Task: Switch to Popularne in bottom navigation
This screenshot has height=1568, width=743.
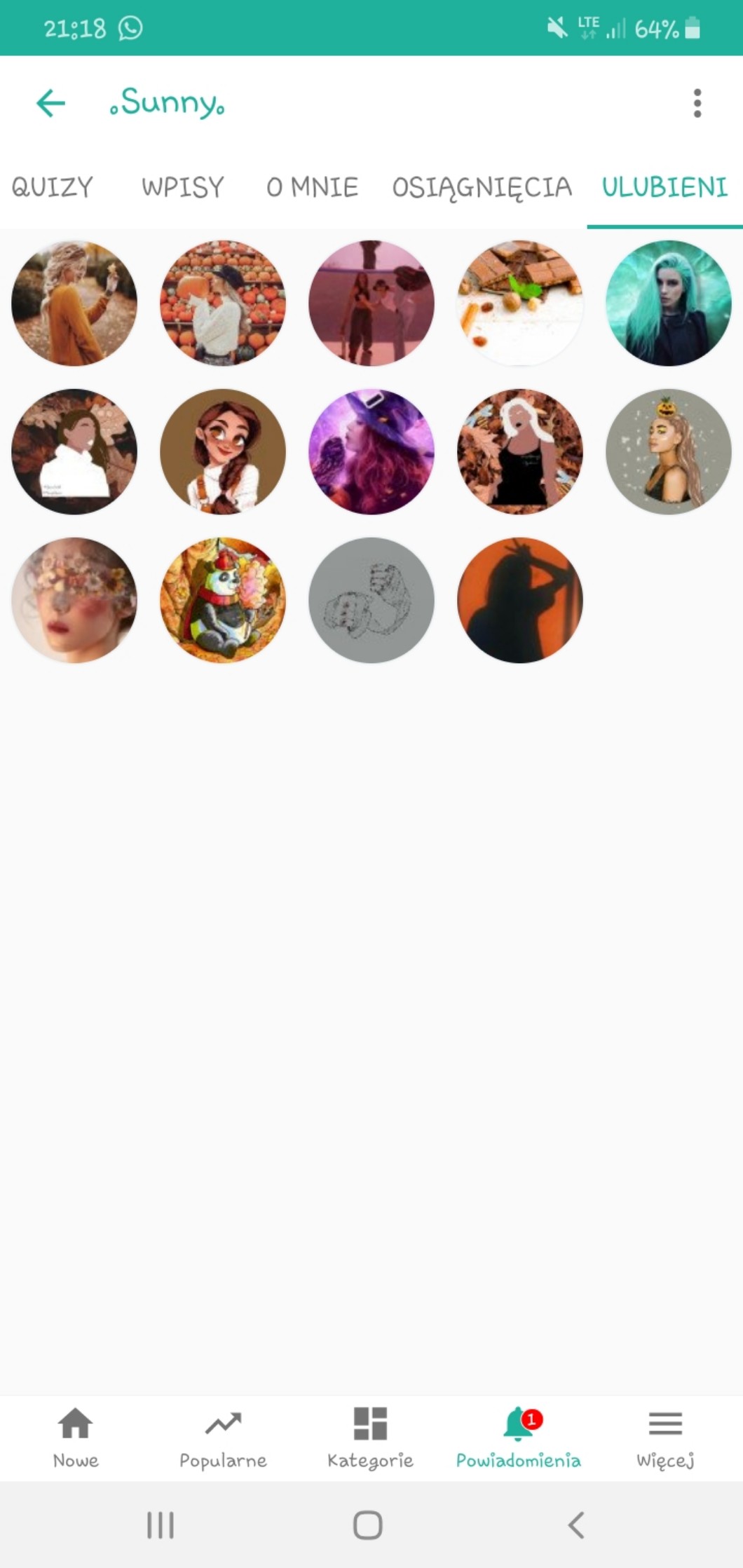Action: pyautogui.click(x=223, y=1437)
